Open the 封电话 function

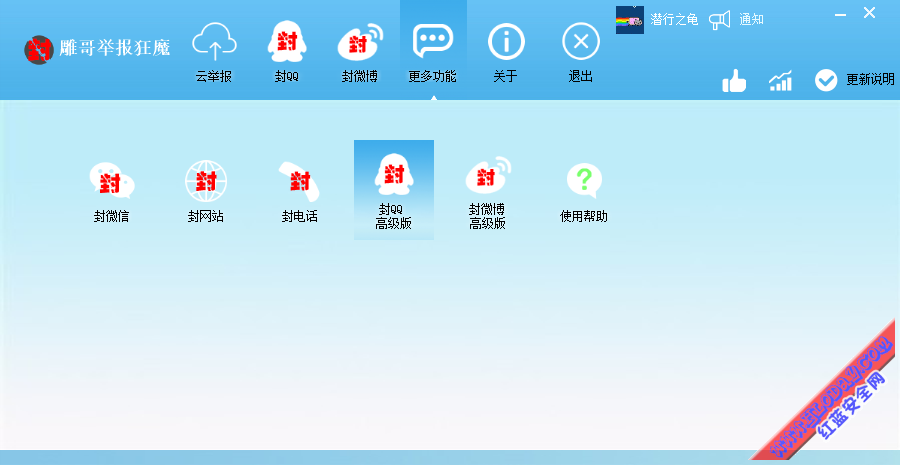point(299,192)
